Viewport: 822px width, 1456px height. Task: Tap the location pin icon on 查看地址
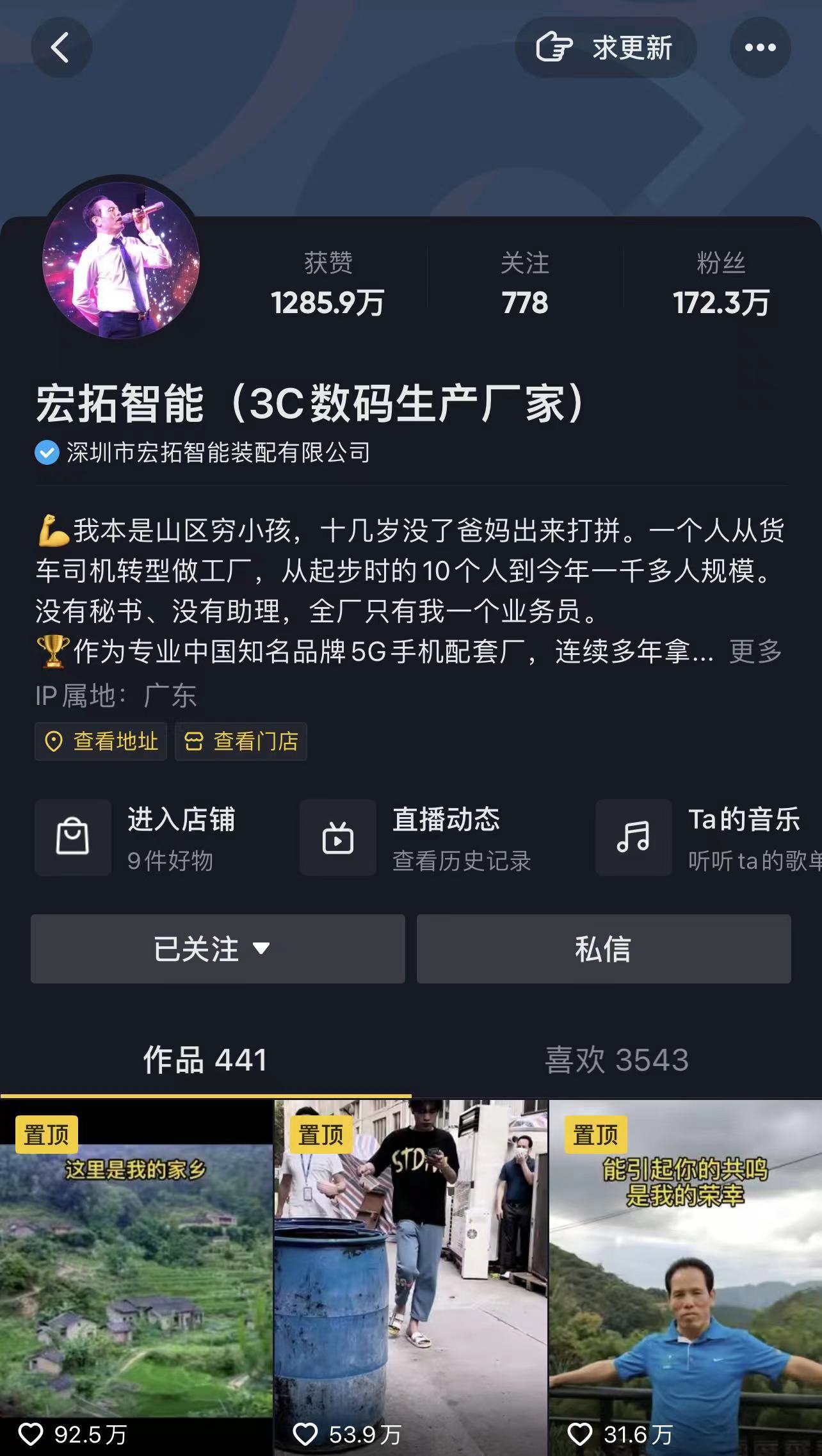54,741
